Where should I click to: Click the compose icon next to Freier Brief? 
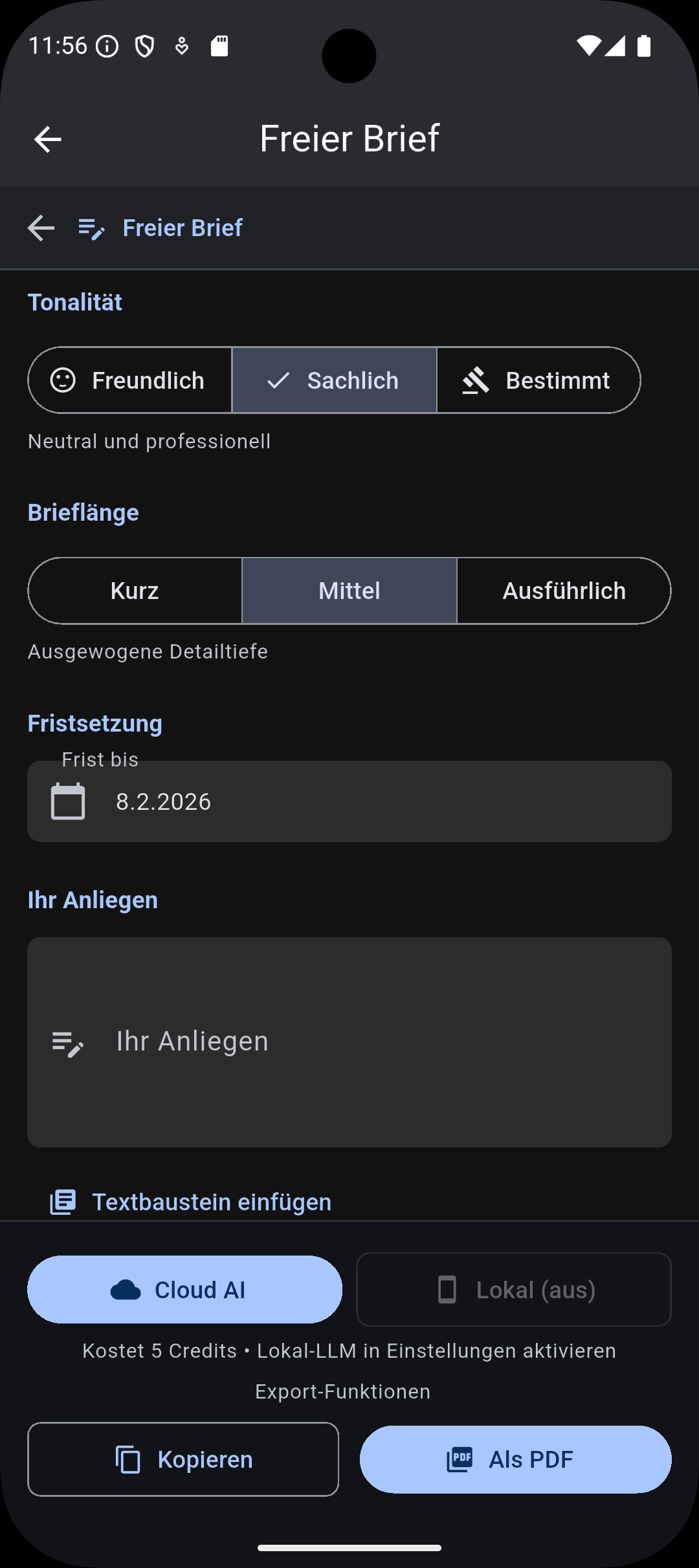[x=90, y=228]
